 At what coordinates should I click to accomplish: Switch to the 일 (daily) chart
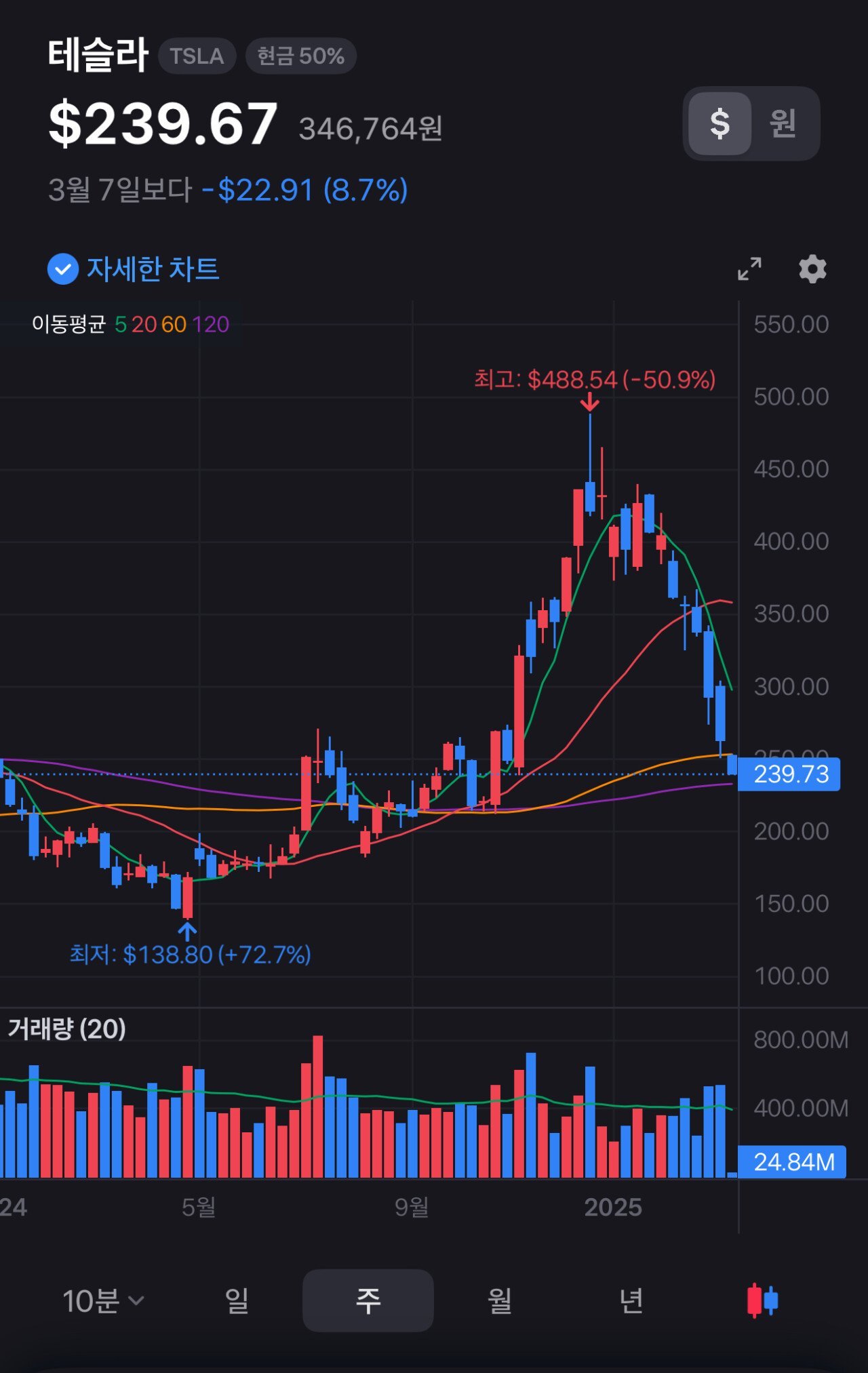(237, 1301)
